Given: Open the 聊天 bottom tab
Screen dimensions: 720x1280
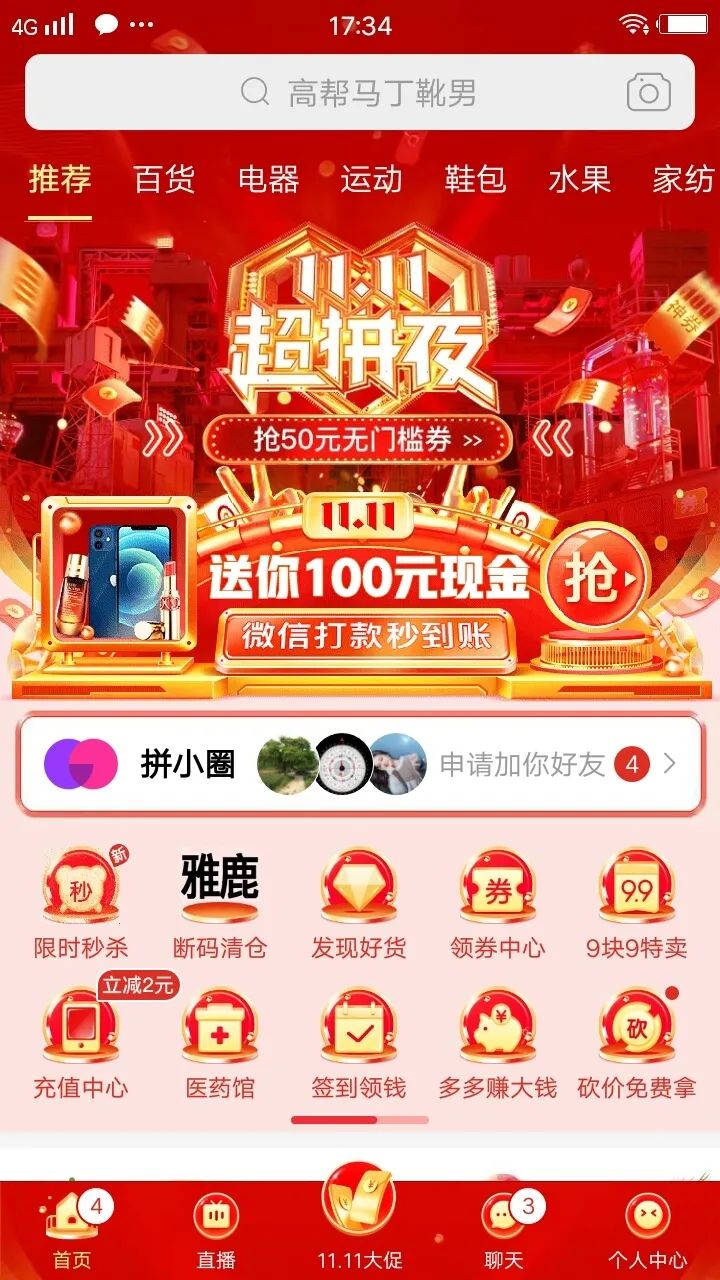Looking at the screenshot, I should [x=504, y=1232].
